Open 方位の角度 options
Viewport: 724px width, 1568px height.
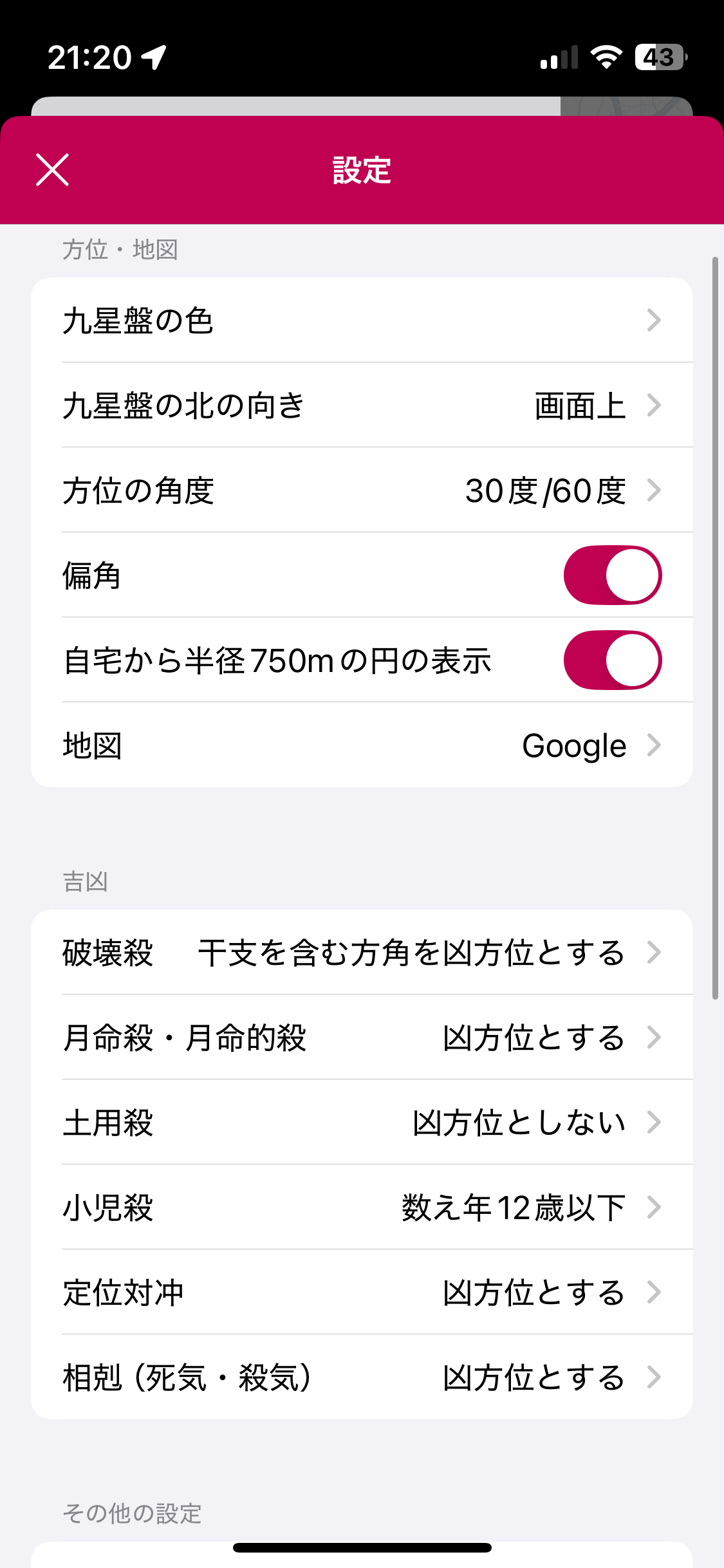pos(362,490)
